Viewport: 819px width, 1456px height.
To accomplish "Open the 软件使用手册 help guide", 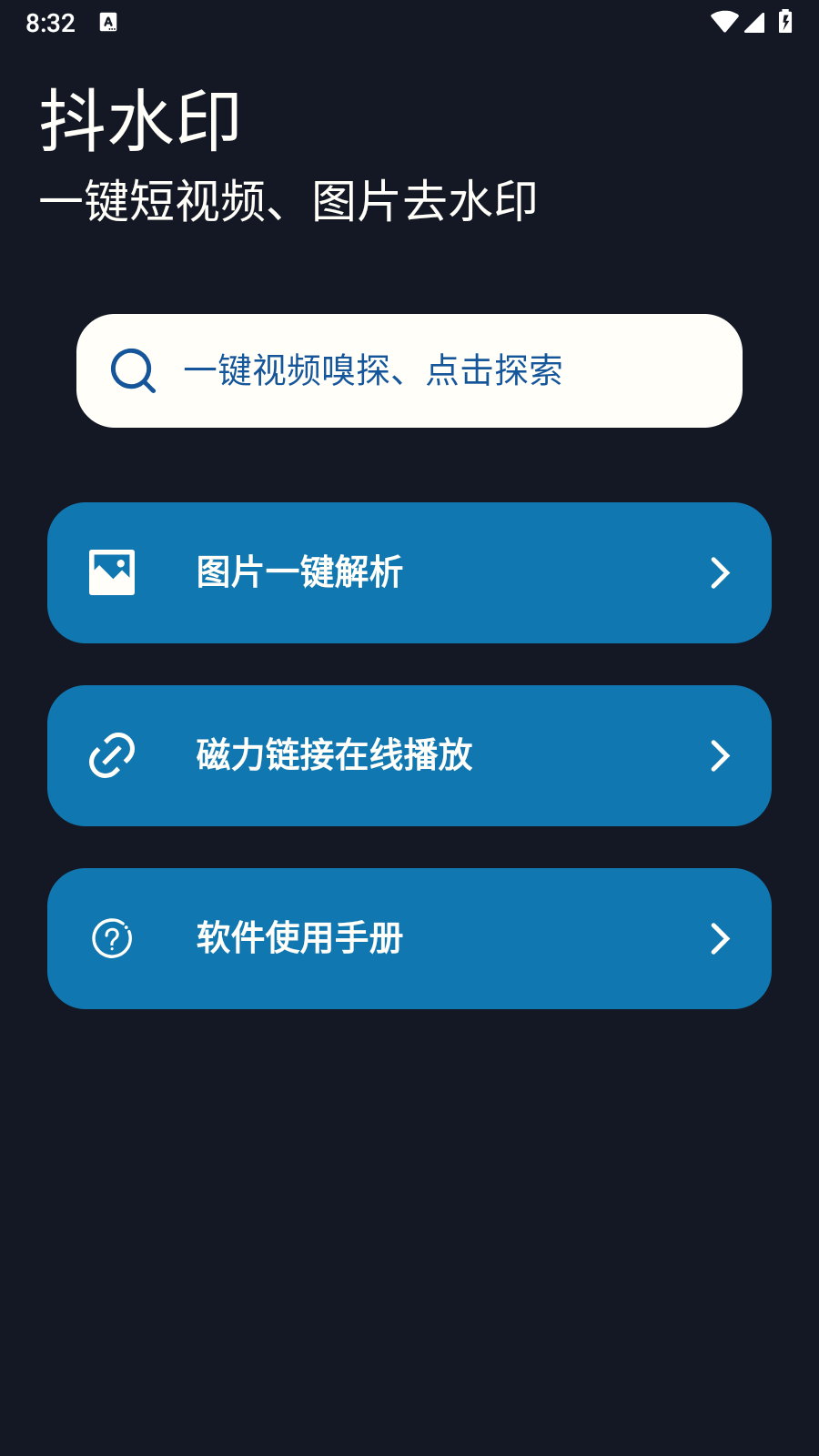I will coord(300,937).
